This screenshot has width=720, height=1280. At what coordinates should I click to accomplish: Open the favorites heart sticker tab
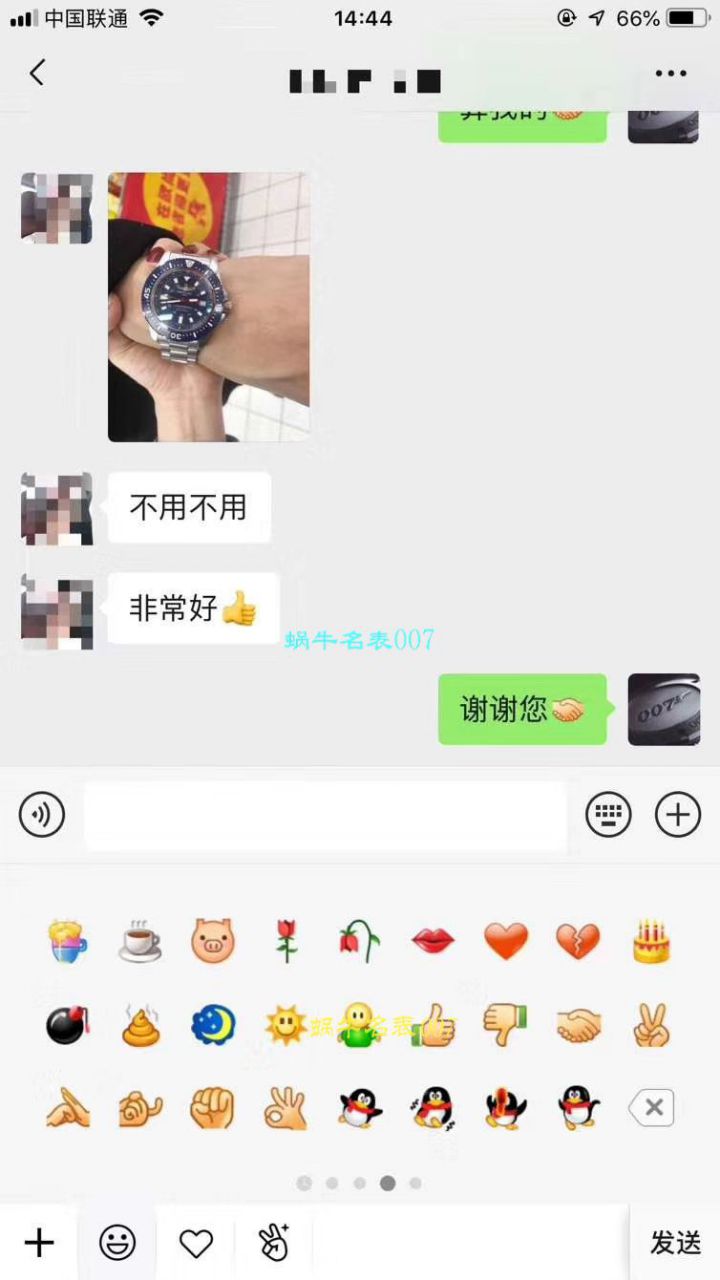click(196, 1243)
